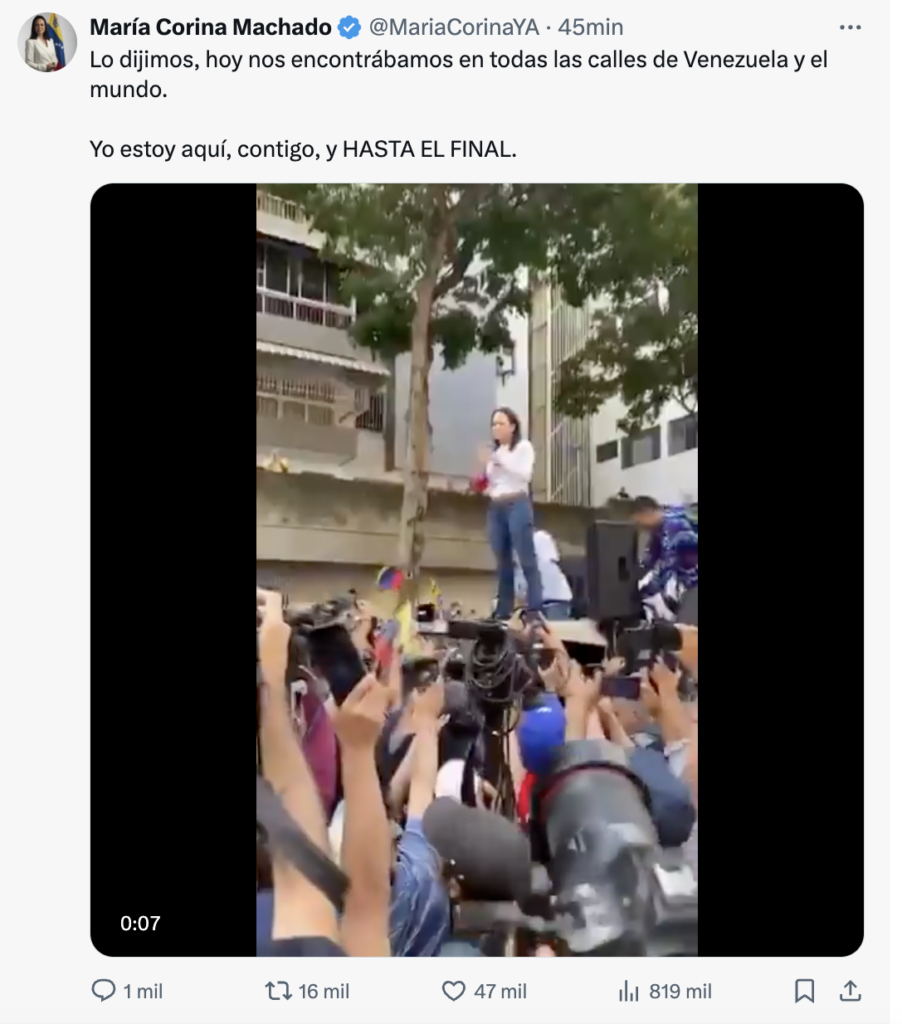Viewport: 902px width, 1024px height.
Task: Open the tweet's three-dot overflow menu
Action: tap(850, 28)
